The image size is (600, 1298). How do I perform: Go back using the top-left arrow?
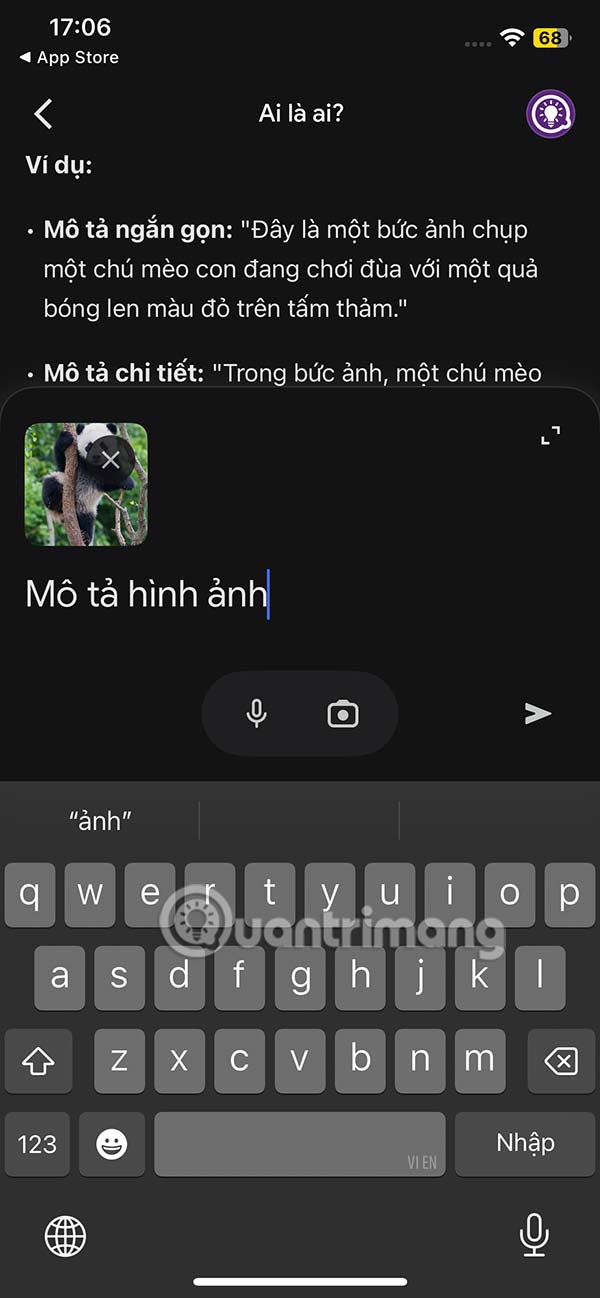tap(43, 114)
